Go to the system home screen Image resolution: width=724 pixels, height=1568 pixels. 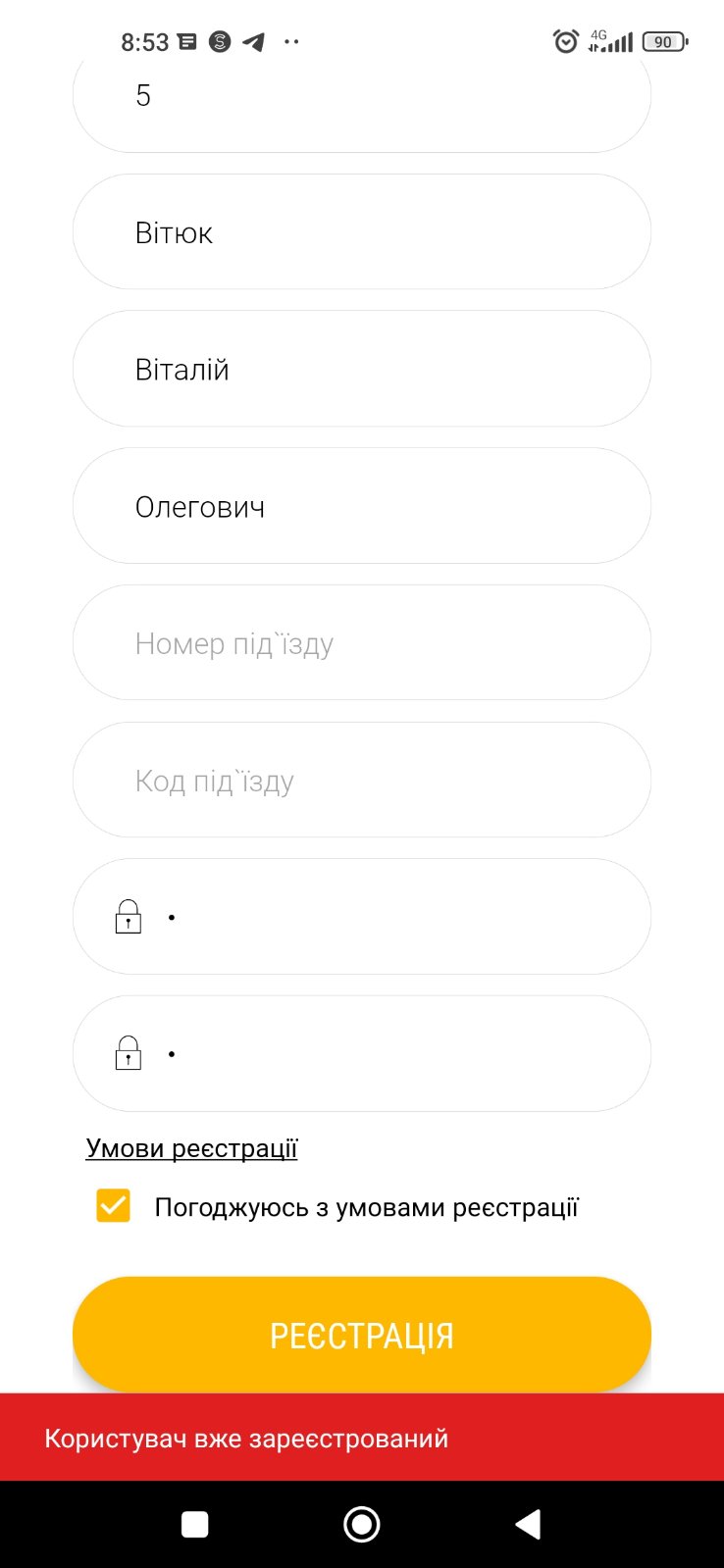(361, 1524)
